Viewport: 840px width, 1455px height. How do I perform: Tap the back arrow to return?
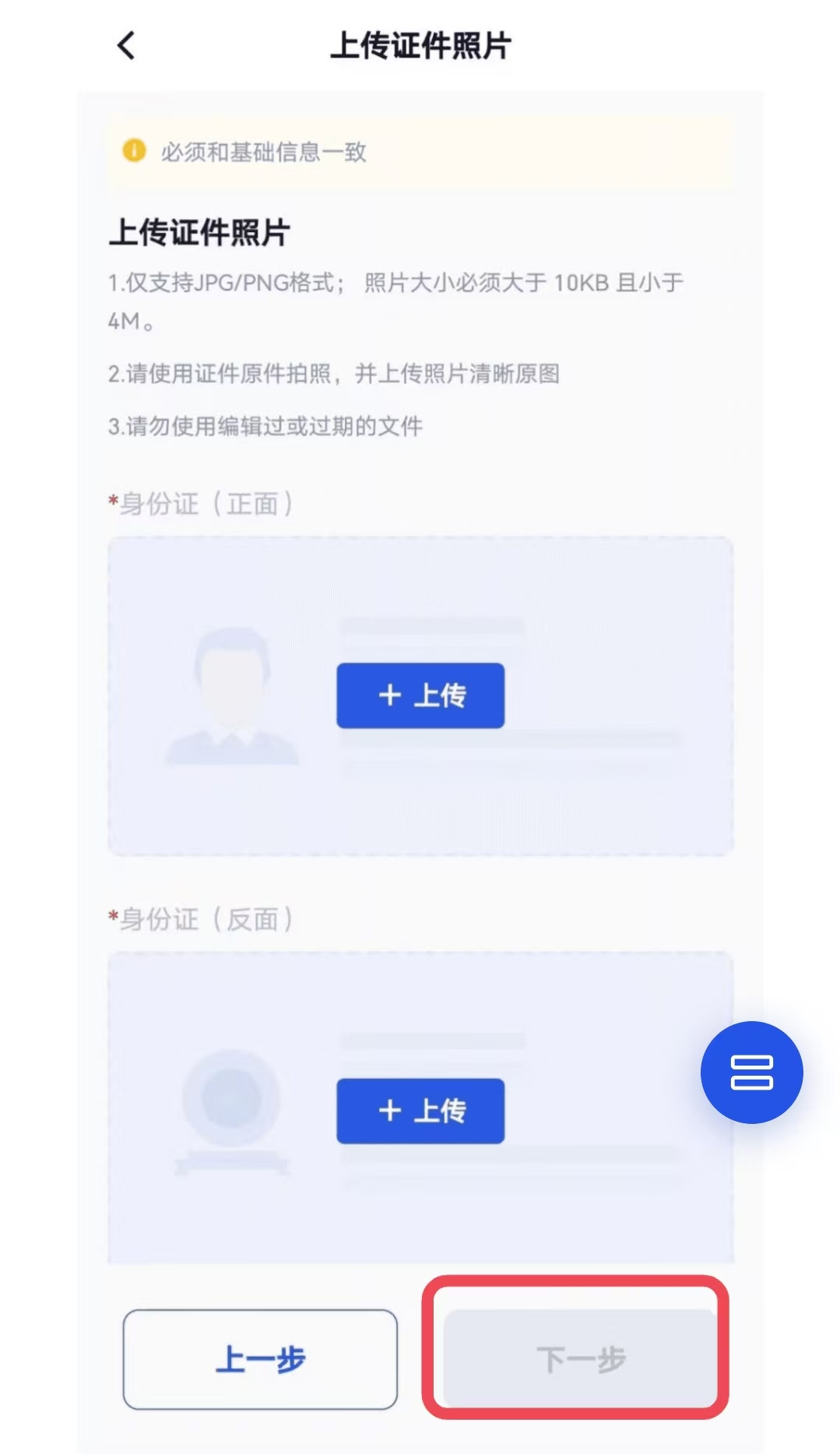125,46
